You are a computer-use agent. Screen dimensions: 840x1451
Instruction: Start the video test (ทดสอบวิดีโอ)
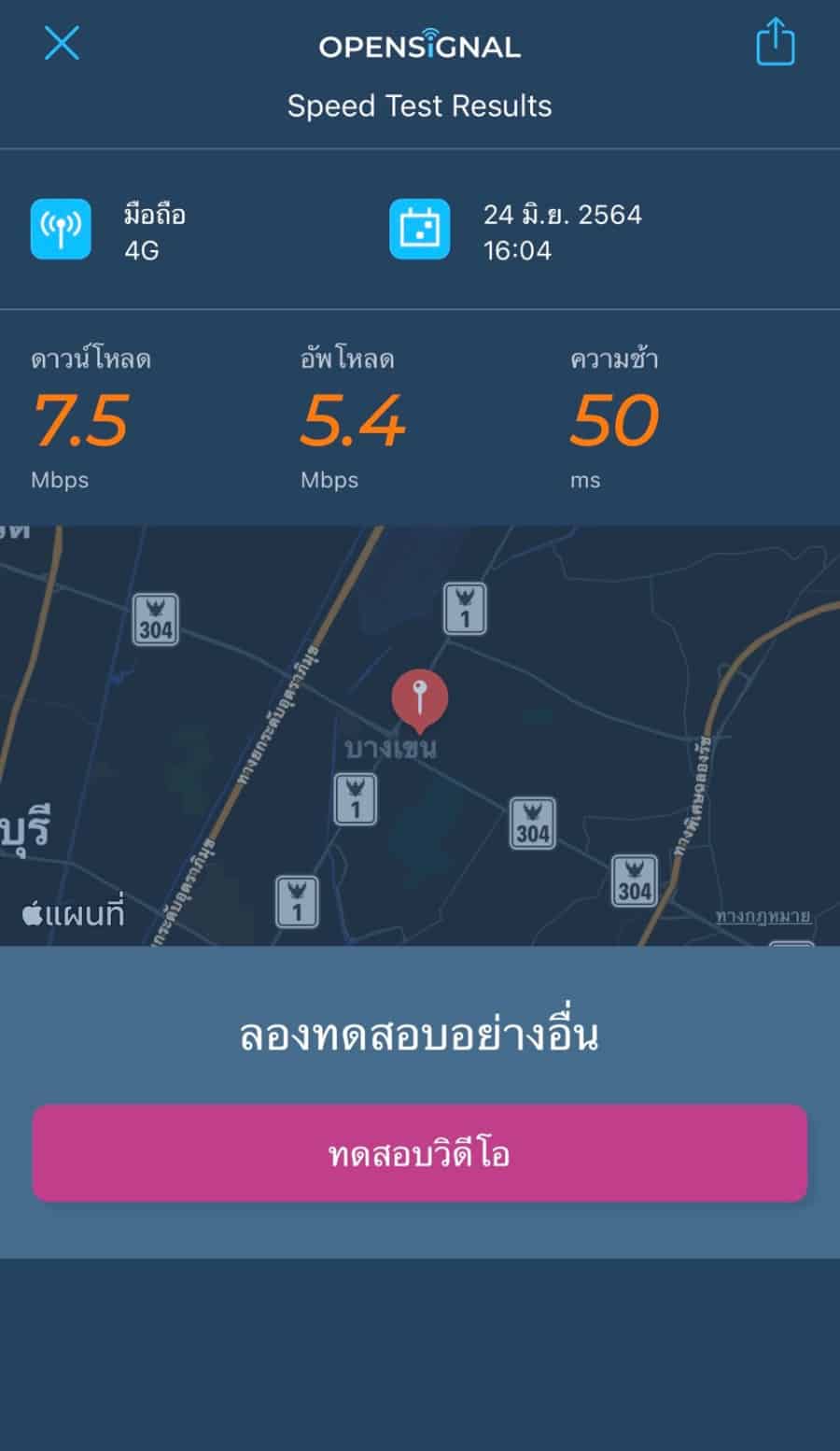click(x=419, y=1153)
